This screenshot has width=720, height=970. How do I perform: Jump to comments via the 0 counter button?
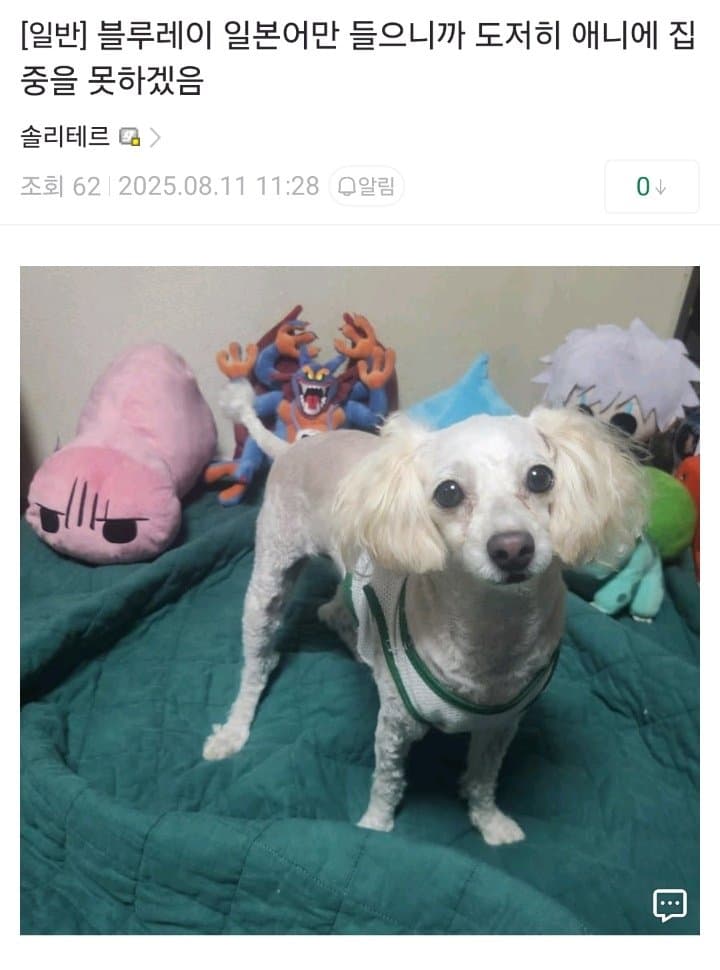(651, 187)
